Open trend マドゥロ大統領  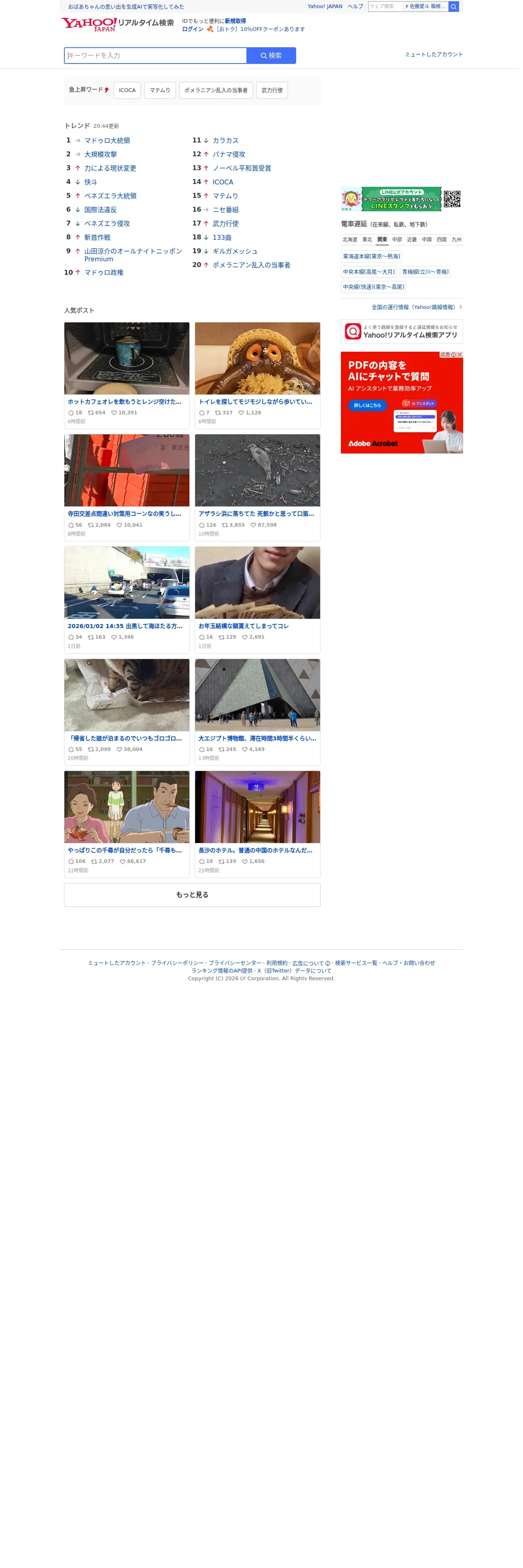[x=107, y=141]
